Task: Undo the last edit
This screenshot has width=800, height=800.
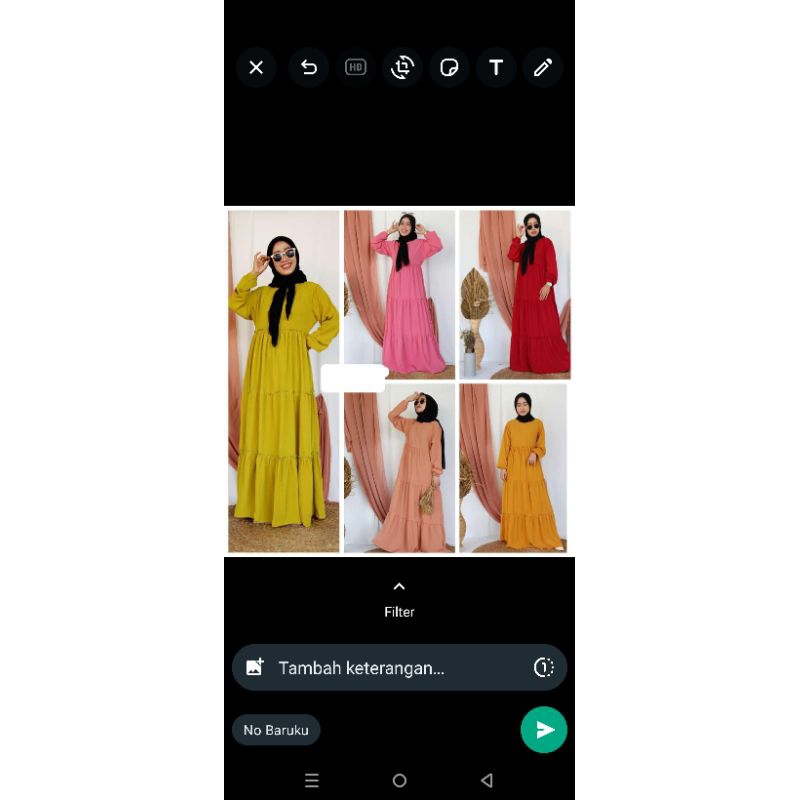Action: coord(309,67)
